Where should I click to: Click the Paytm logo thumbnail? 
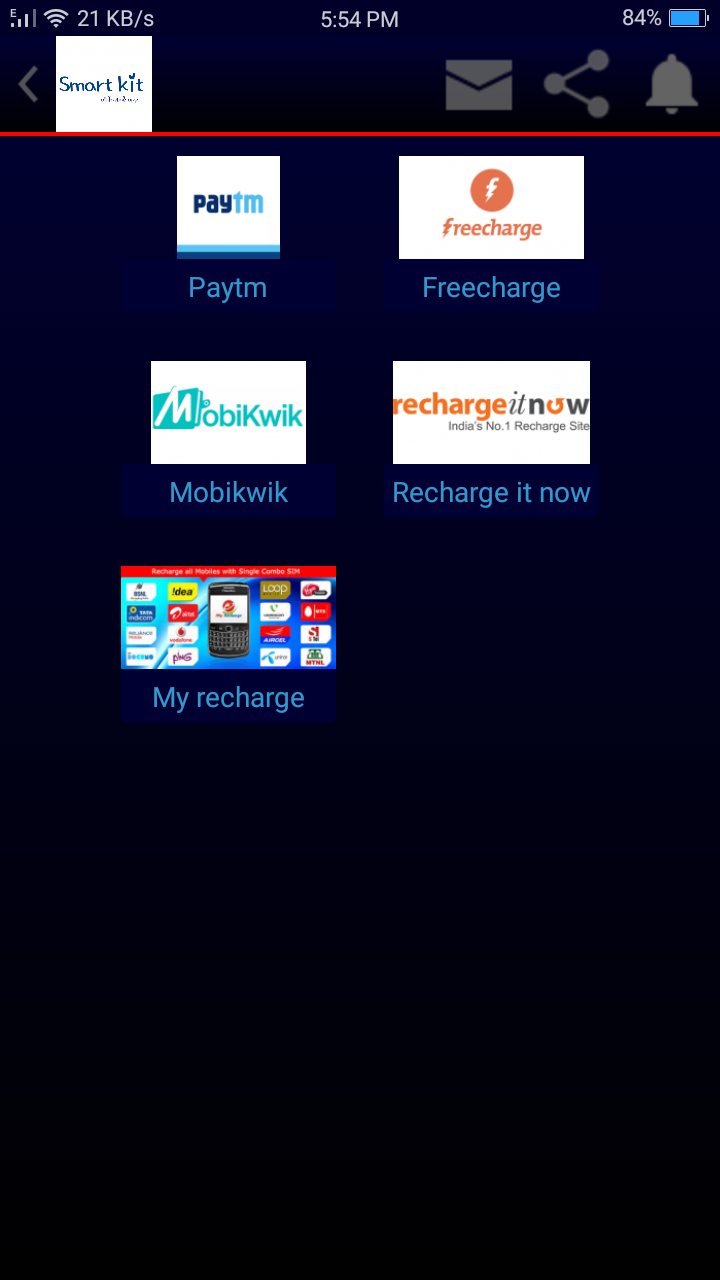228,207
